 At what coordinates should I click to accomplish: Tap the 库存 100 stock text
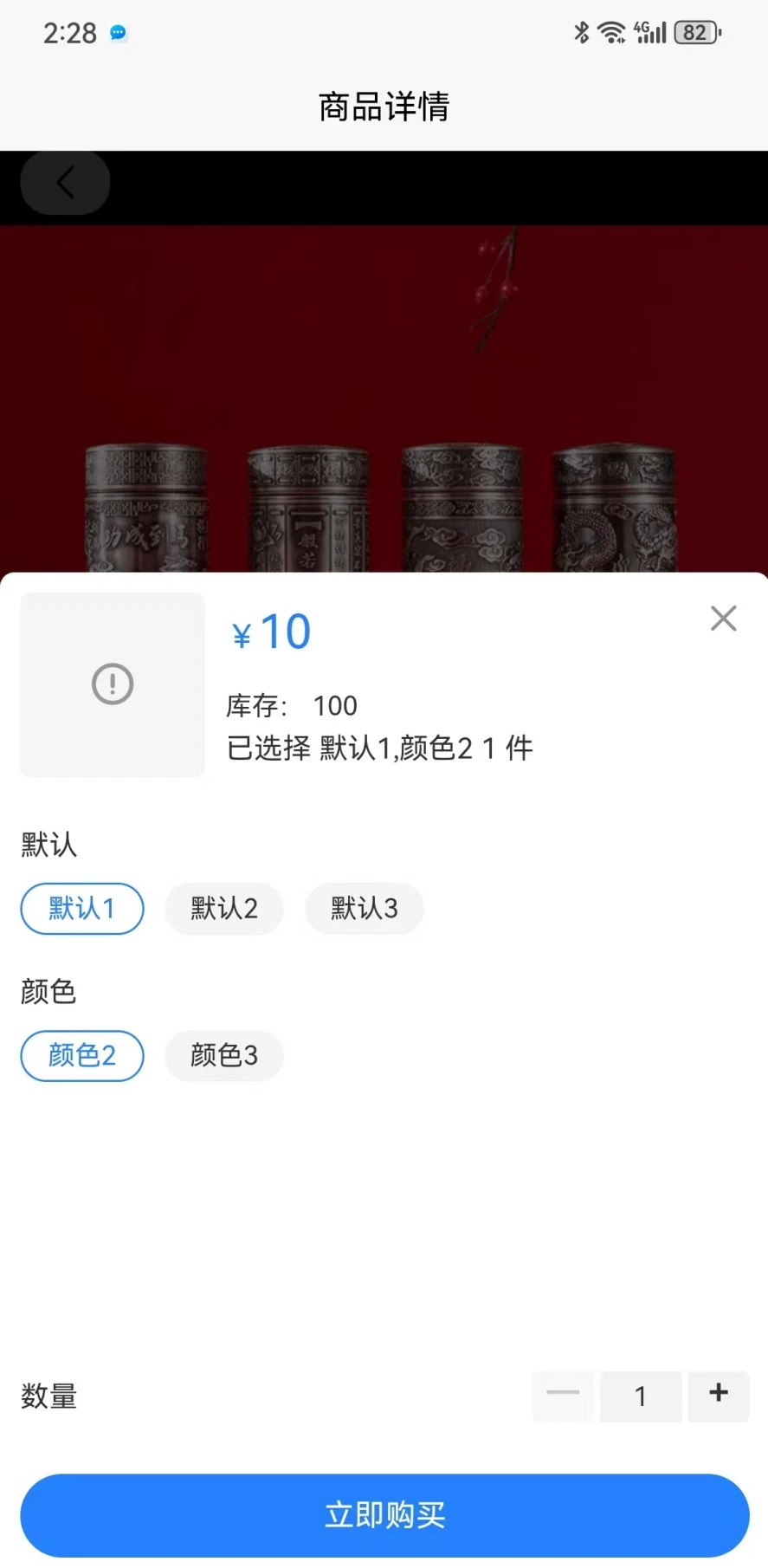pyautogui.click(x=291, y=705)
